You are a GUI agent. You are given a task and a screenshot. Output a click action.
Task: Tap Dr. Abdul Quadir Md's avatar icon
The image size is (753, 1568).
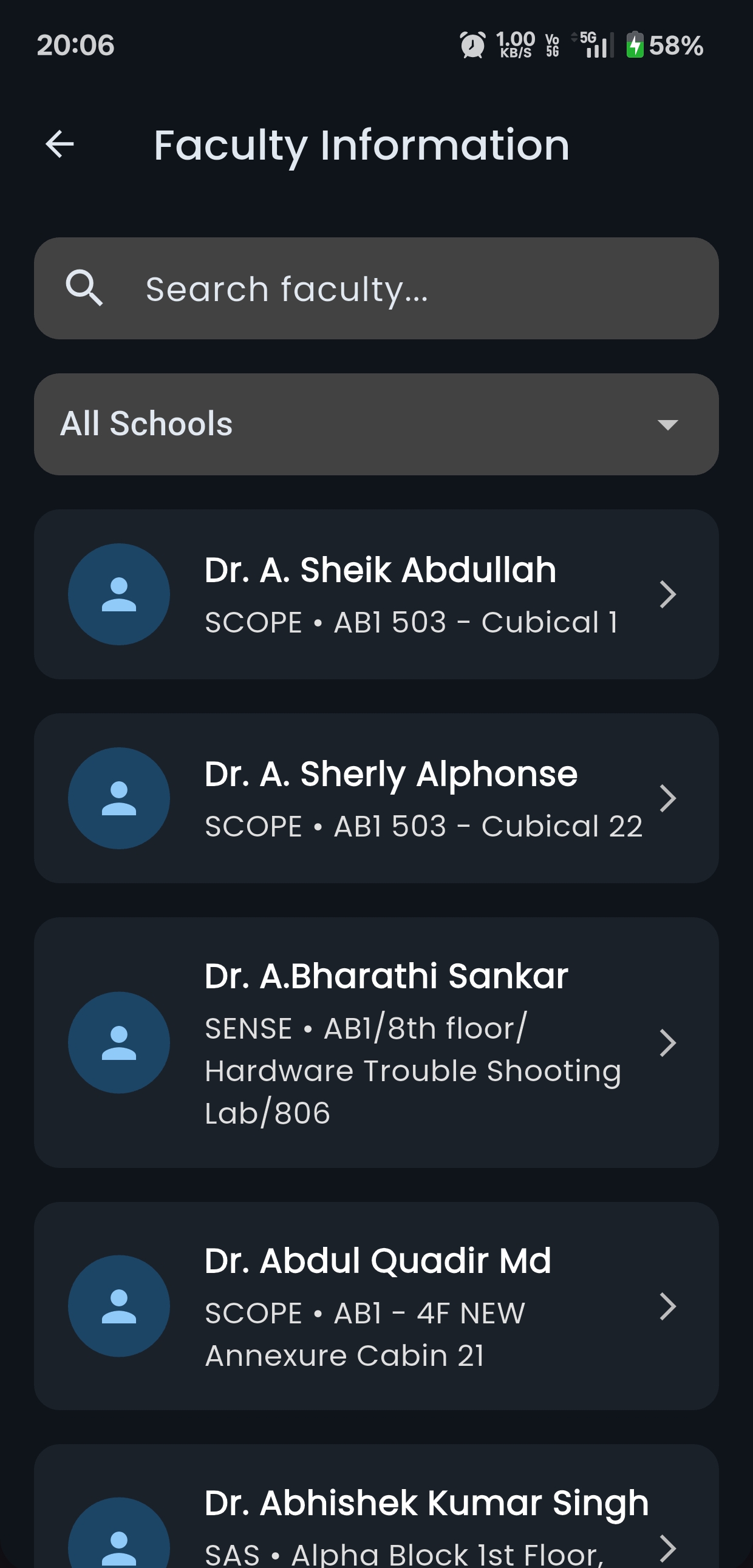tap(119, 1308)
